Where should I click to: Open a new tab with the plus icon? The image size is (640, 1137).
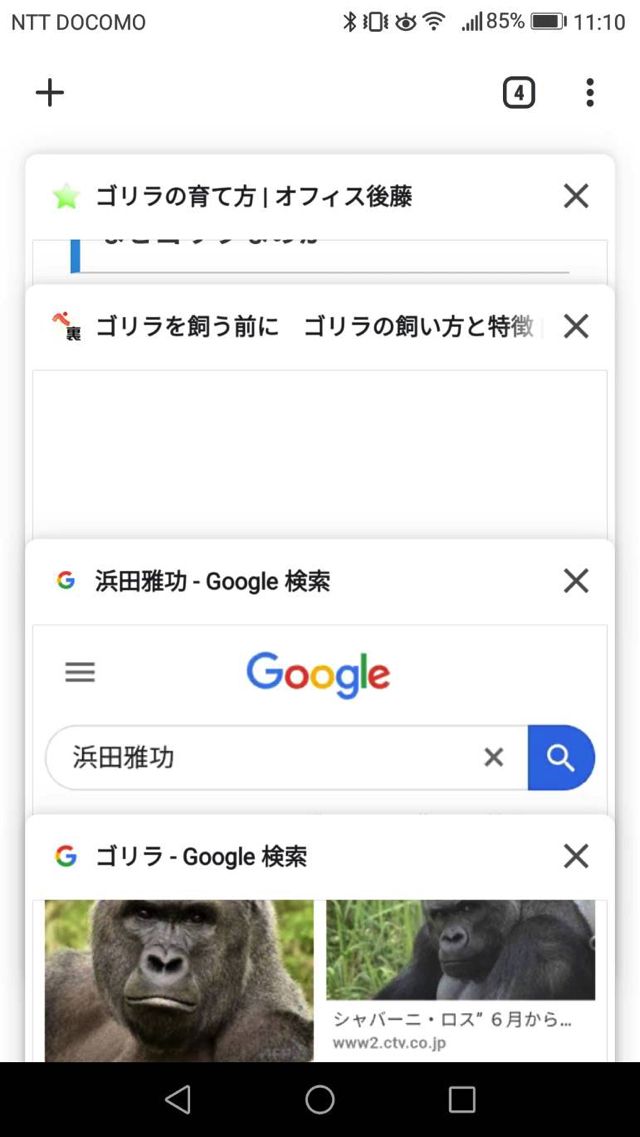pyautogui.click(x=49, y=93)
